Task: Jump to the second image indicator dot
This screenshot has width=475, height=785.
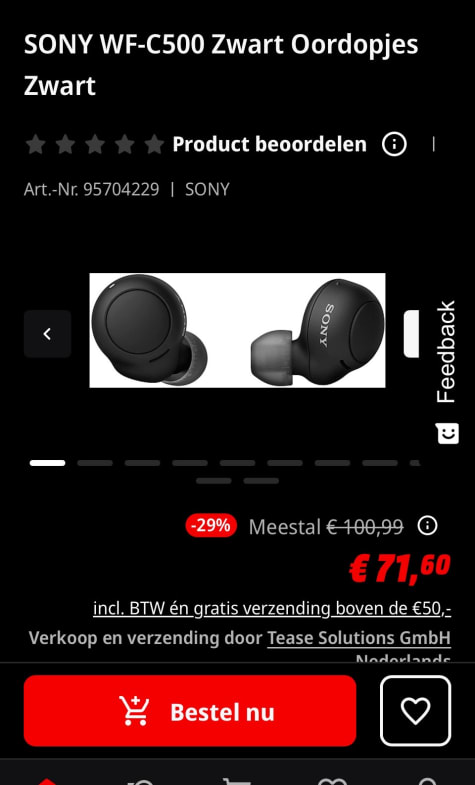Action: point(95,463)
